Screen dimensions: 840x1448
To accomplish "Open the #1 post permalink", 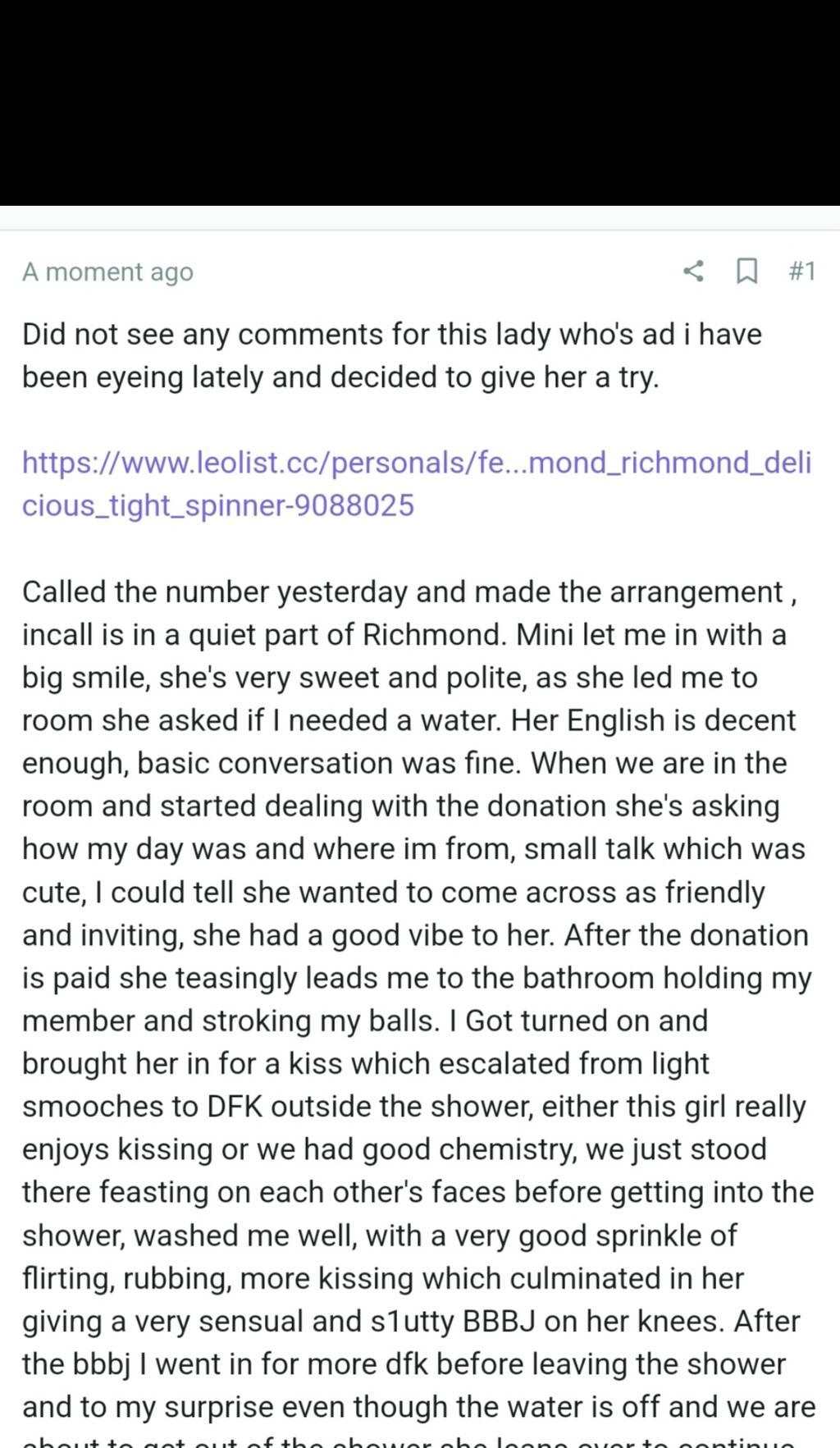I will coord(801,271).
